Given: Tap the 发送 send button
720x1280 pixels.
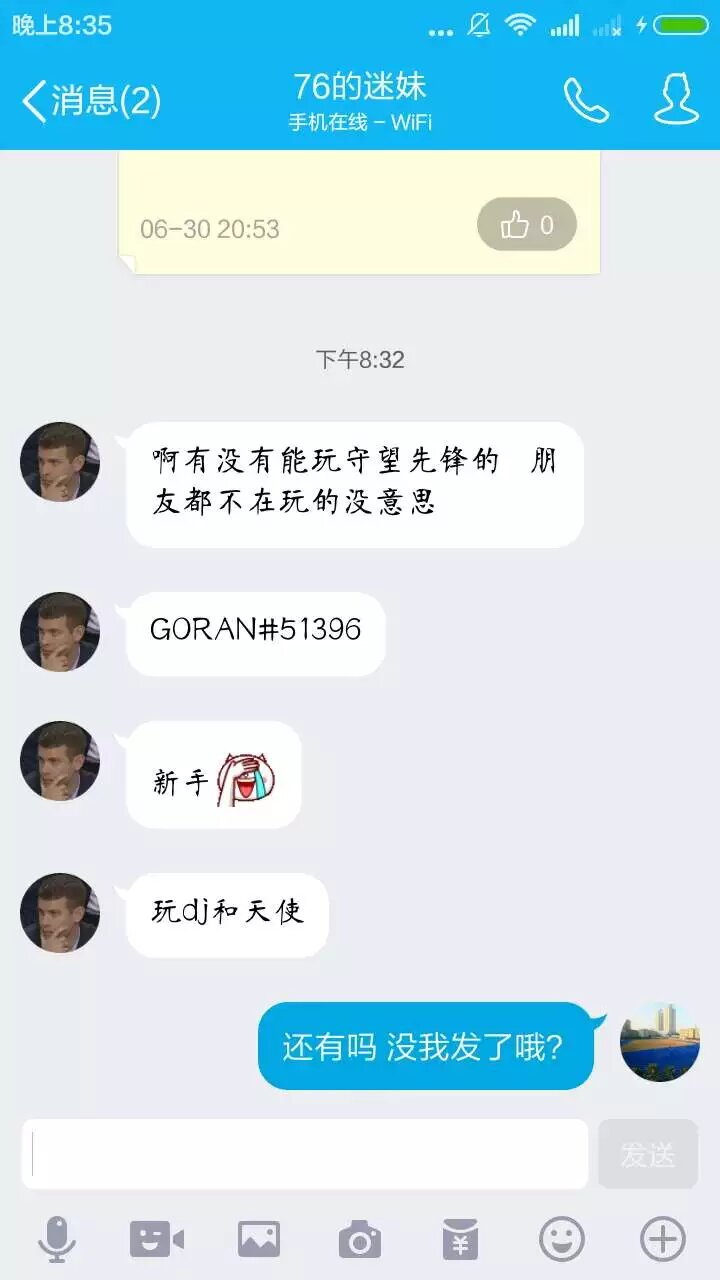Looking at the screenshot, I should 648,1154.
